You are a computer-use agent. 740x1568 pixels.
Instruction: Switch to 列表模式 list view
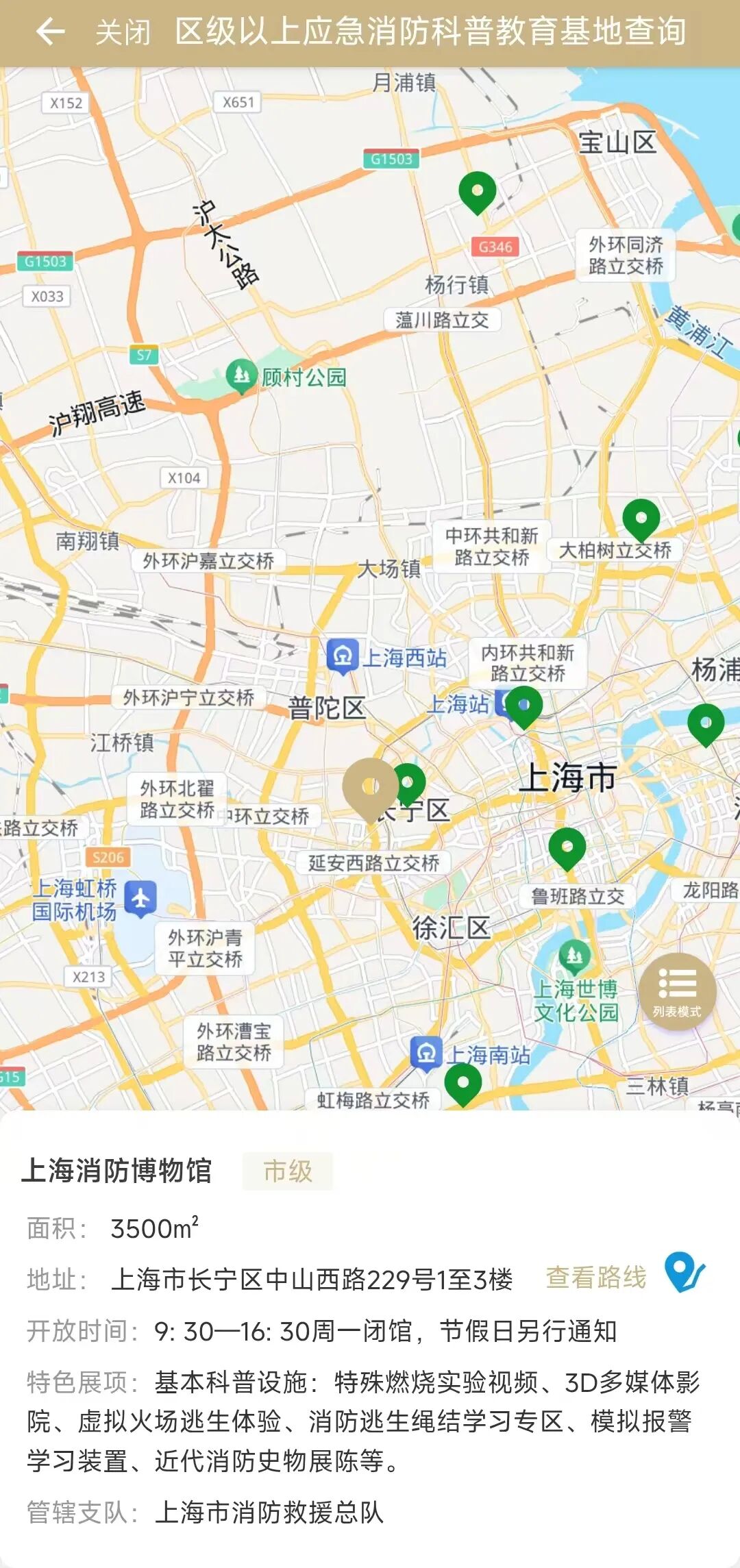[x=677, y=991]
